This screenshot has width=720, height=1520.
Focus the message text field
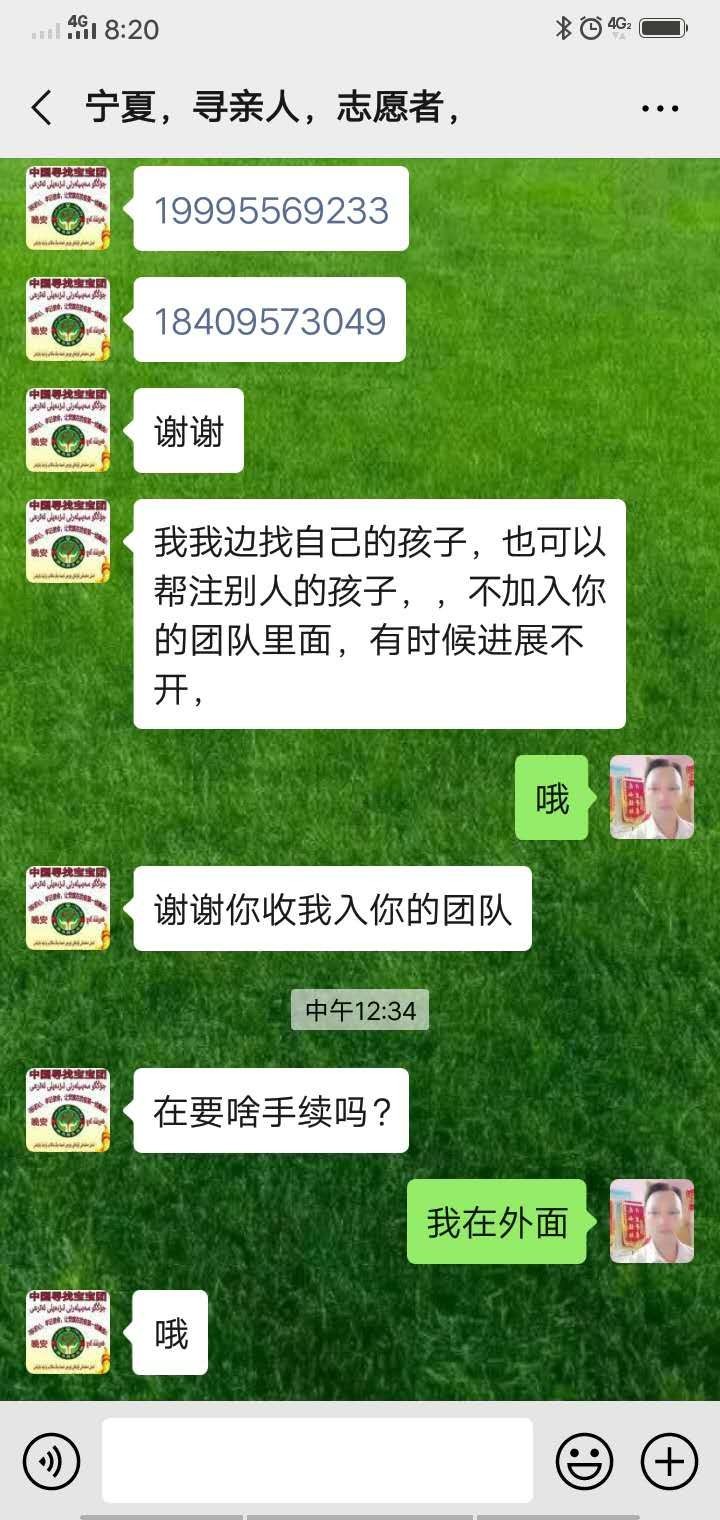pos(317,1461)
